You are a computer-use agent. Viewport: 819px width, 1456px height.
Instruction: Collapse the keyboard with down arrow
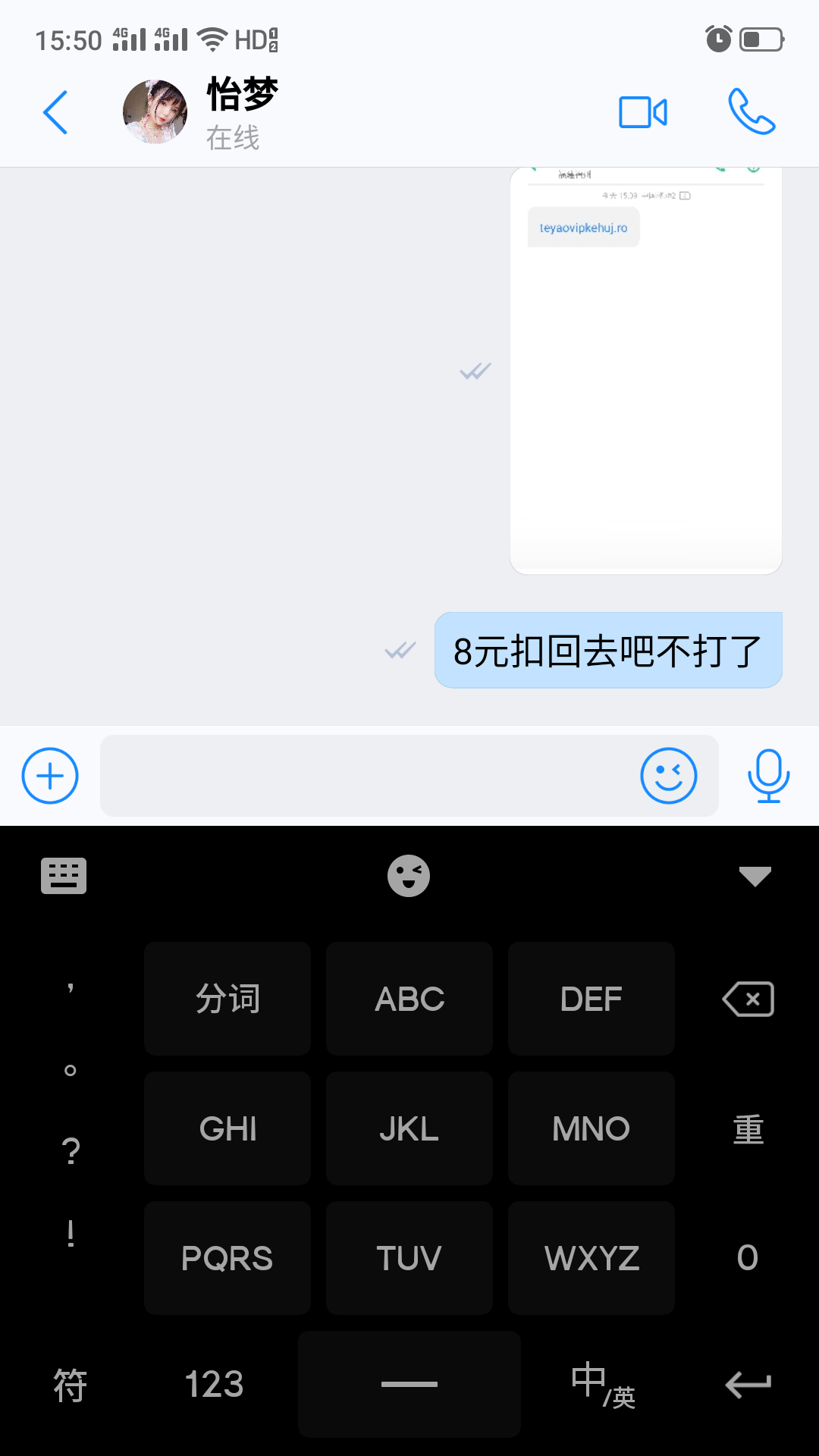pyautogui.click(x=755, y=876)
